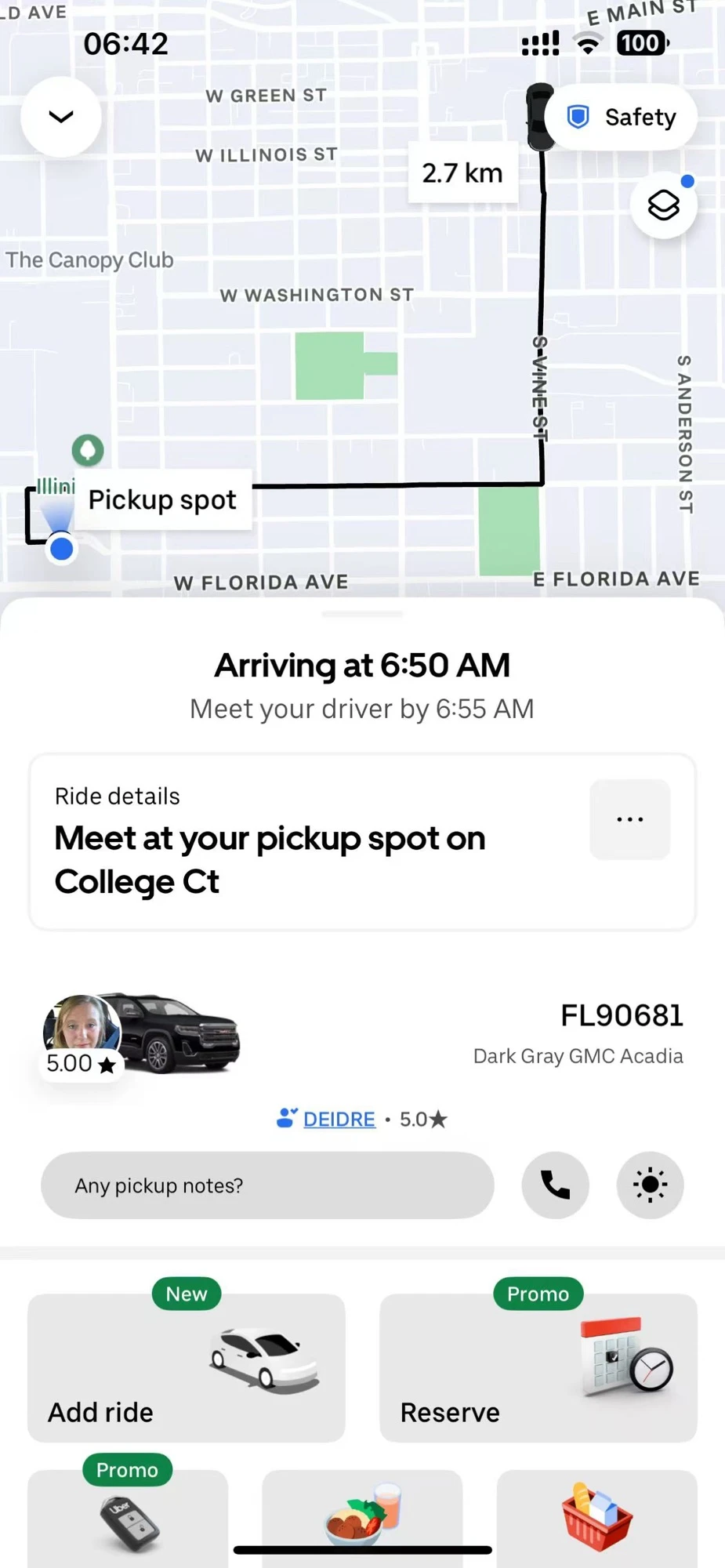Tap the Pickup spot label on the map
The height and width of the screenshot is (1568, 725).
(x=162, y=499)
